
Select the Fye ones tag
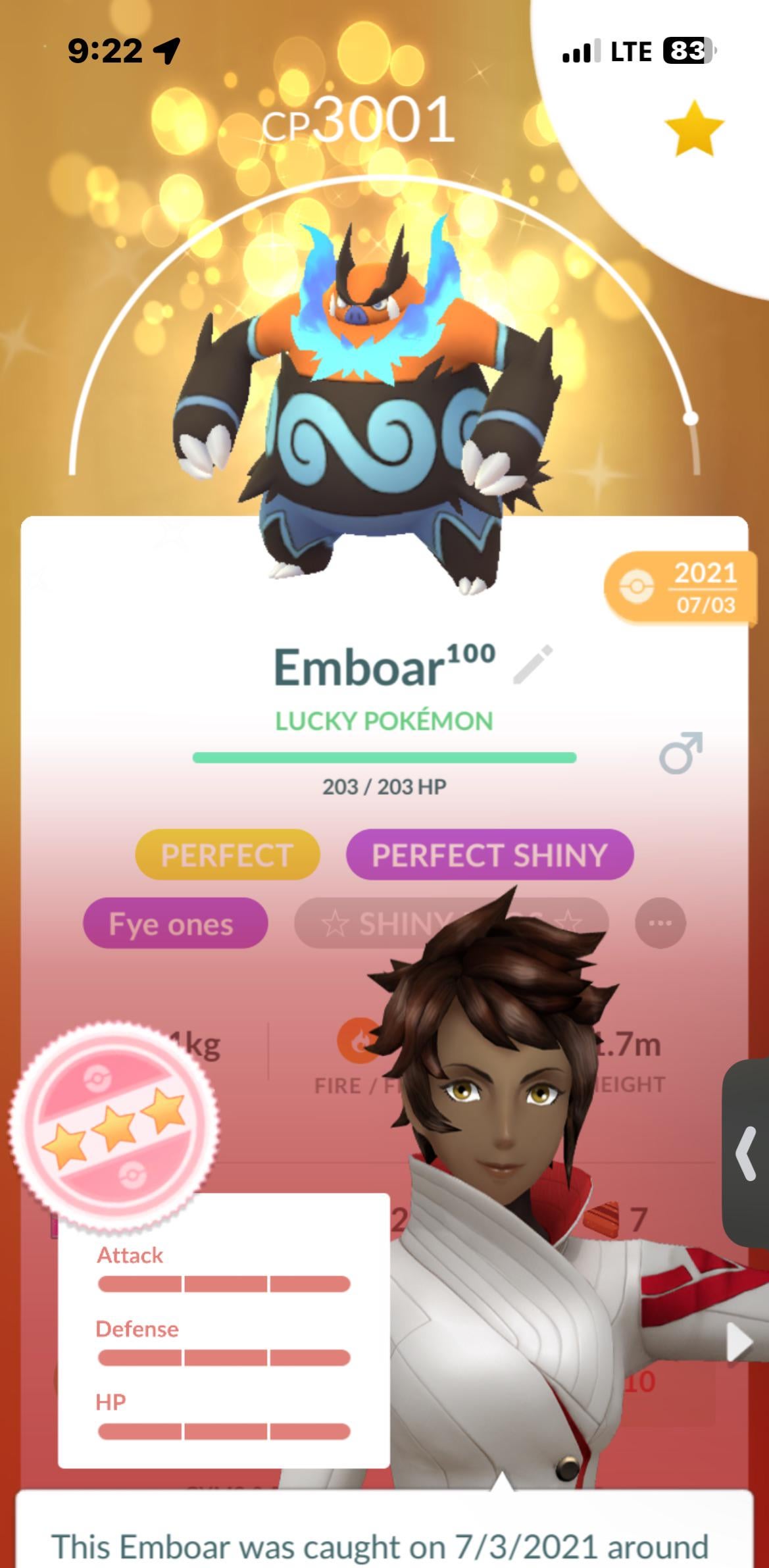pos(175,923)
